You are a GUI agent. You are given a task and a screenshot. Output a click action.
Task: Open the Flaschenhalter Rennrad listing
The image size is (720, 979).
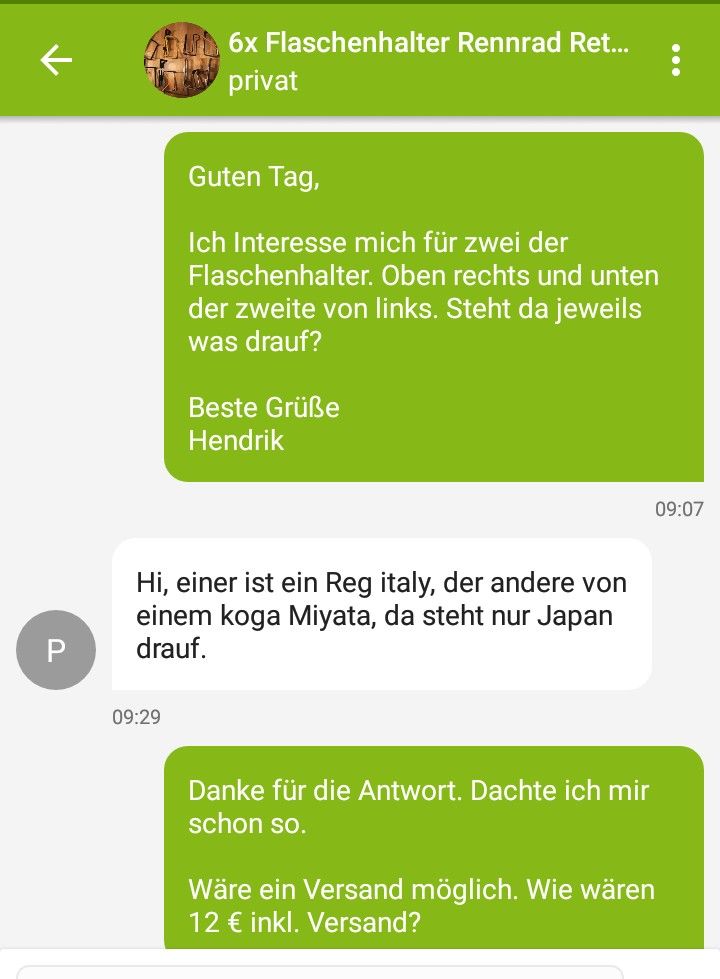(x=429, y=44)
